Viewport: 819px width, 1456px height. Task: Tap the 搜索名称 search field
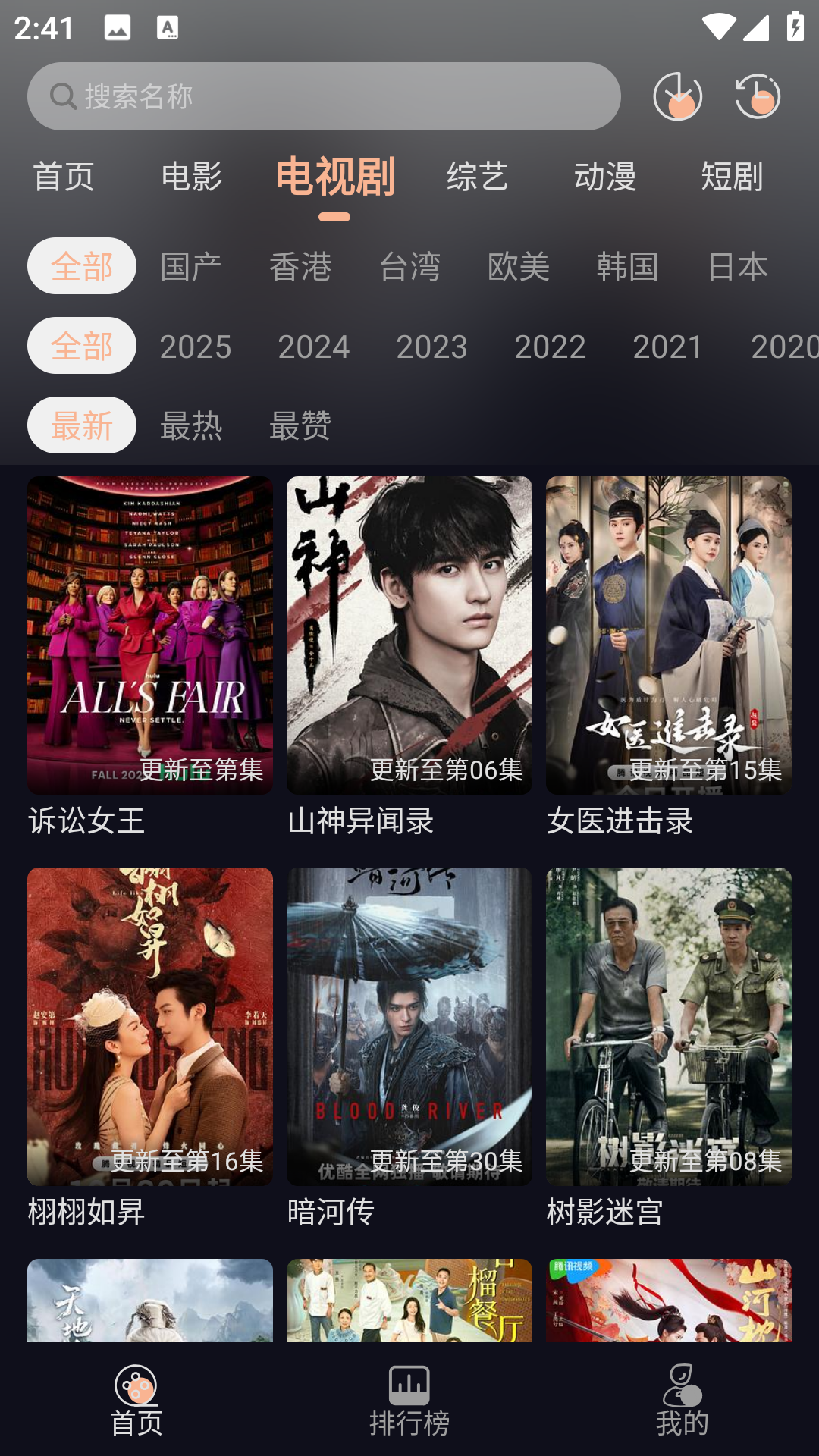coord(324,96)
